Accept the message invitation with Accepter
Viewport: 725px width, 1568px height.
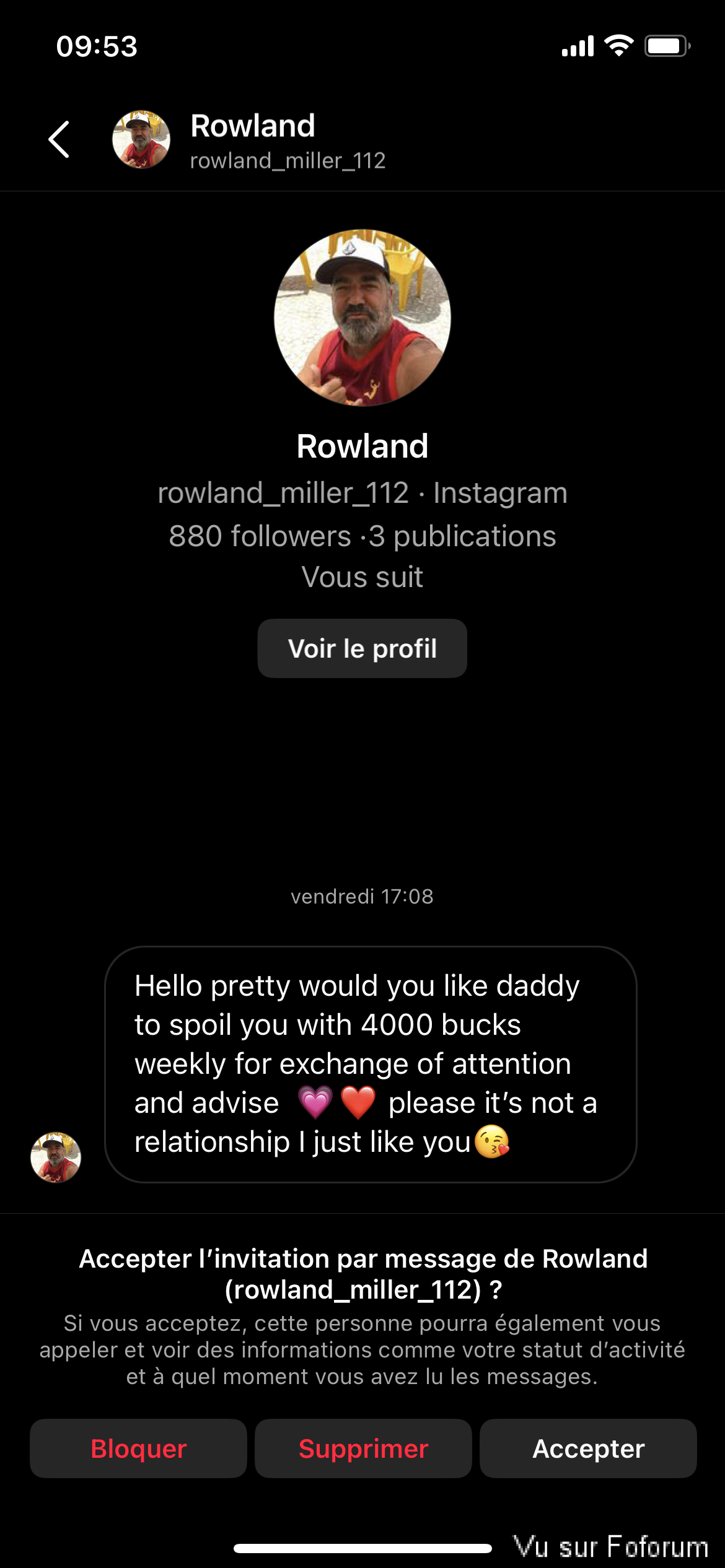pos(587,1448)
